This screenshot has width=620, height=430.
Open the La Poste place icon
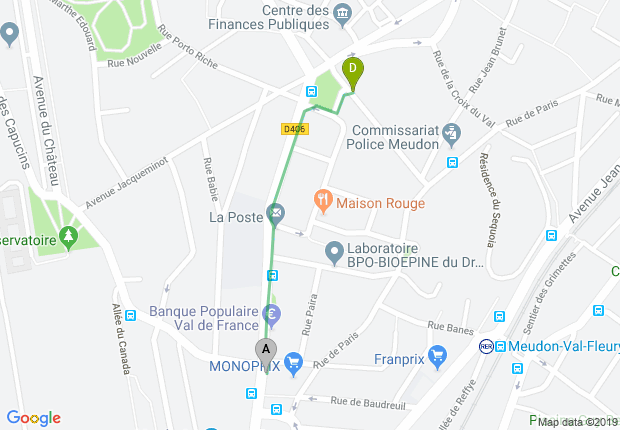(x=275, y=213)
